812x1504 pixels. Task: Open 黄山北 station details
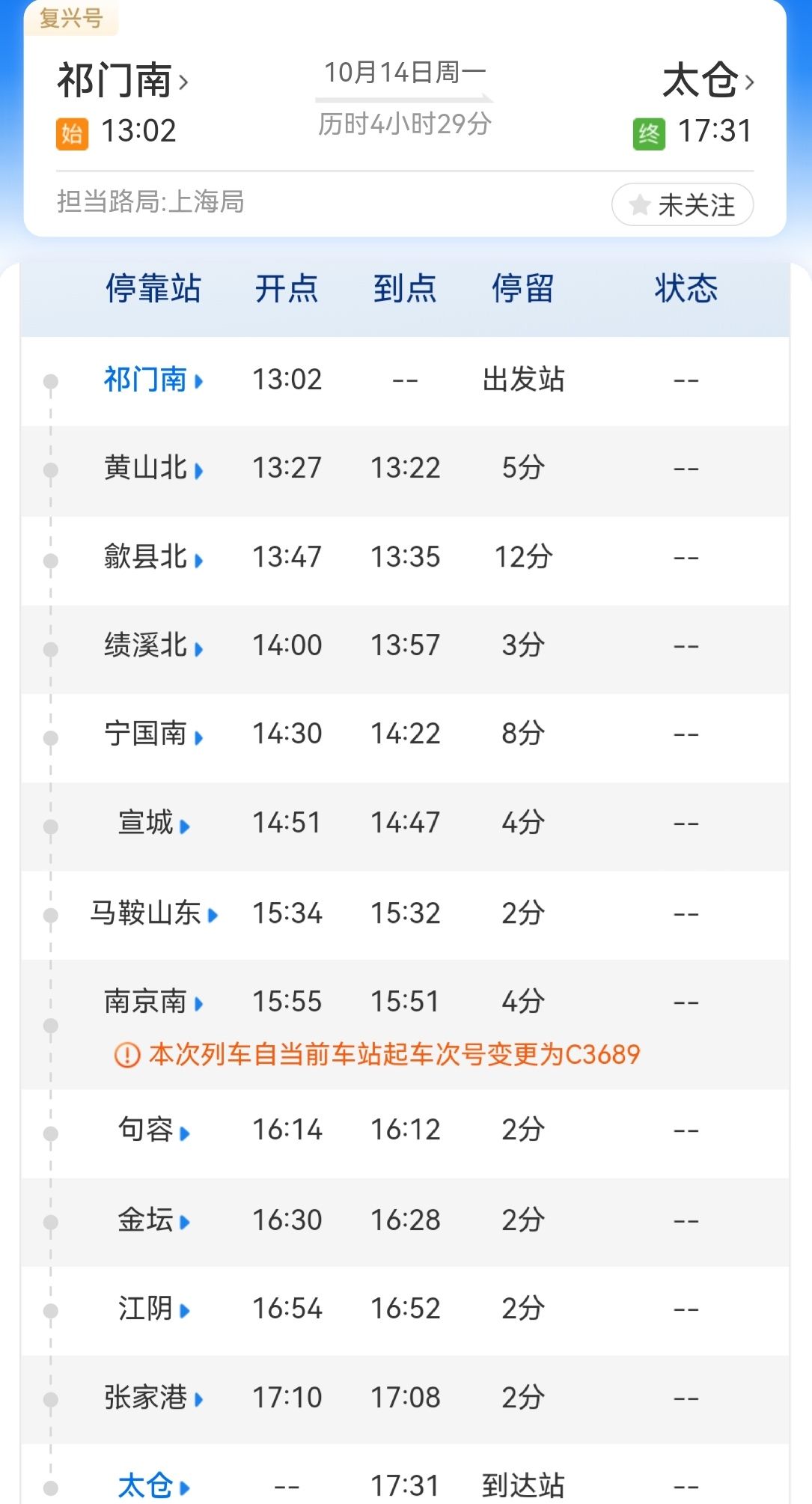point(153,468)
